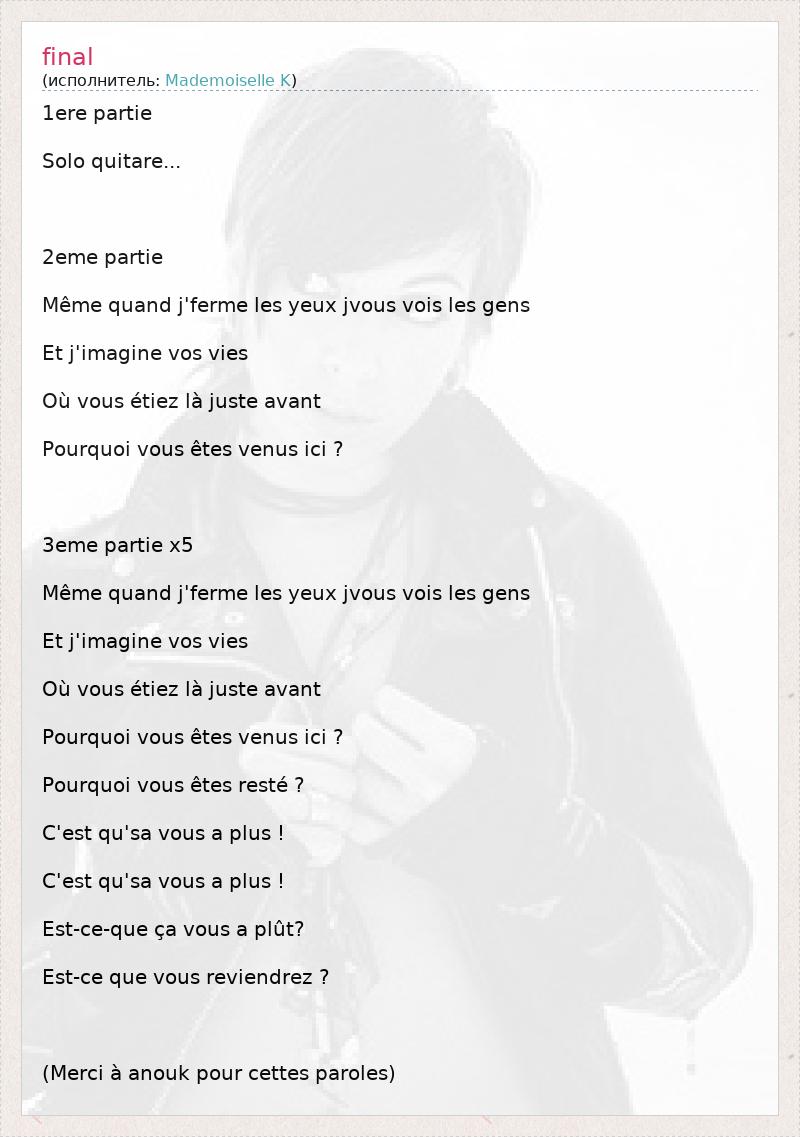This screenshot has height=1137, width=800.
Task: Open the Mademoiselle K artist link
Action: click(228, 80)
